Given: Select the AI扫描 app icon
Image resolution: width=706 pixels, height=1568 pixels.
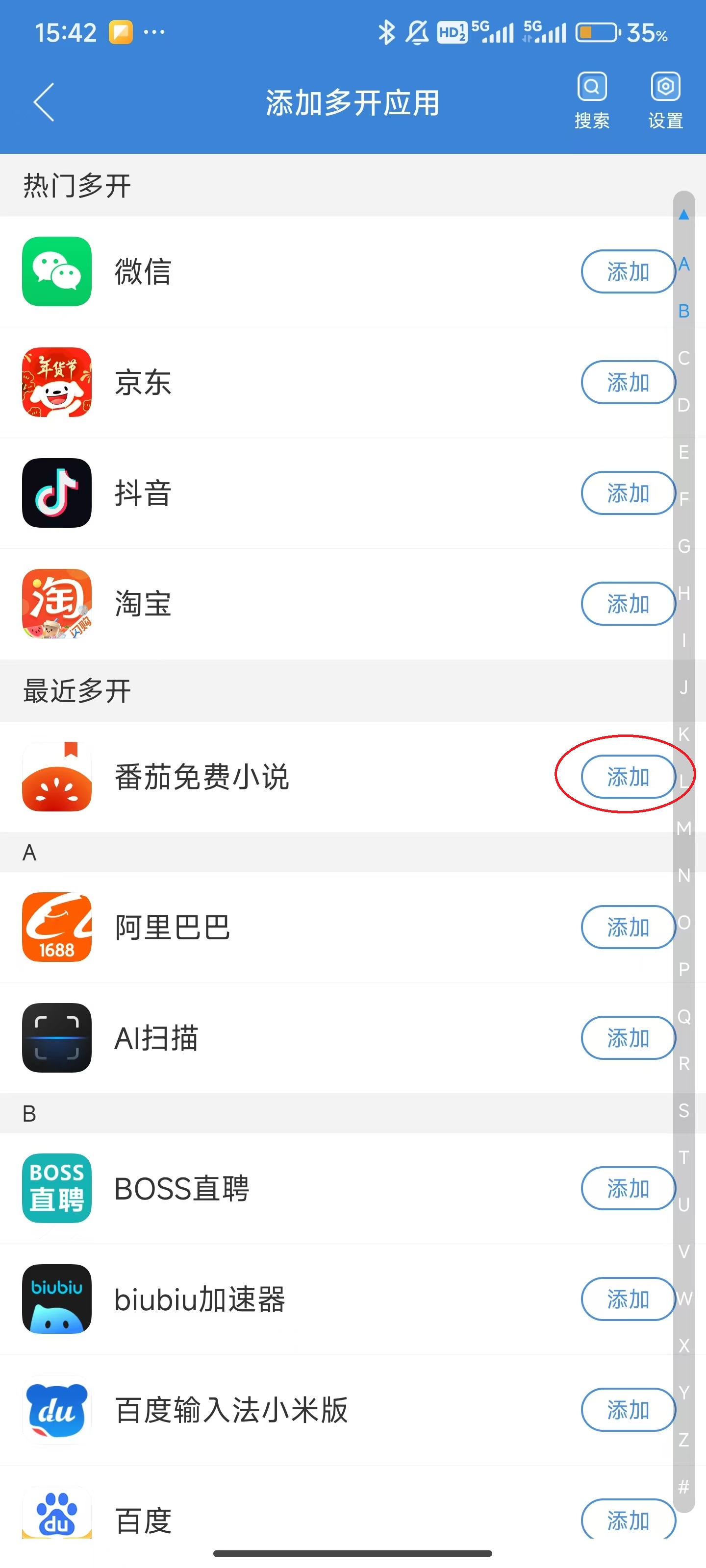Looking at the screenshot, I should 57,1038.
